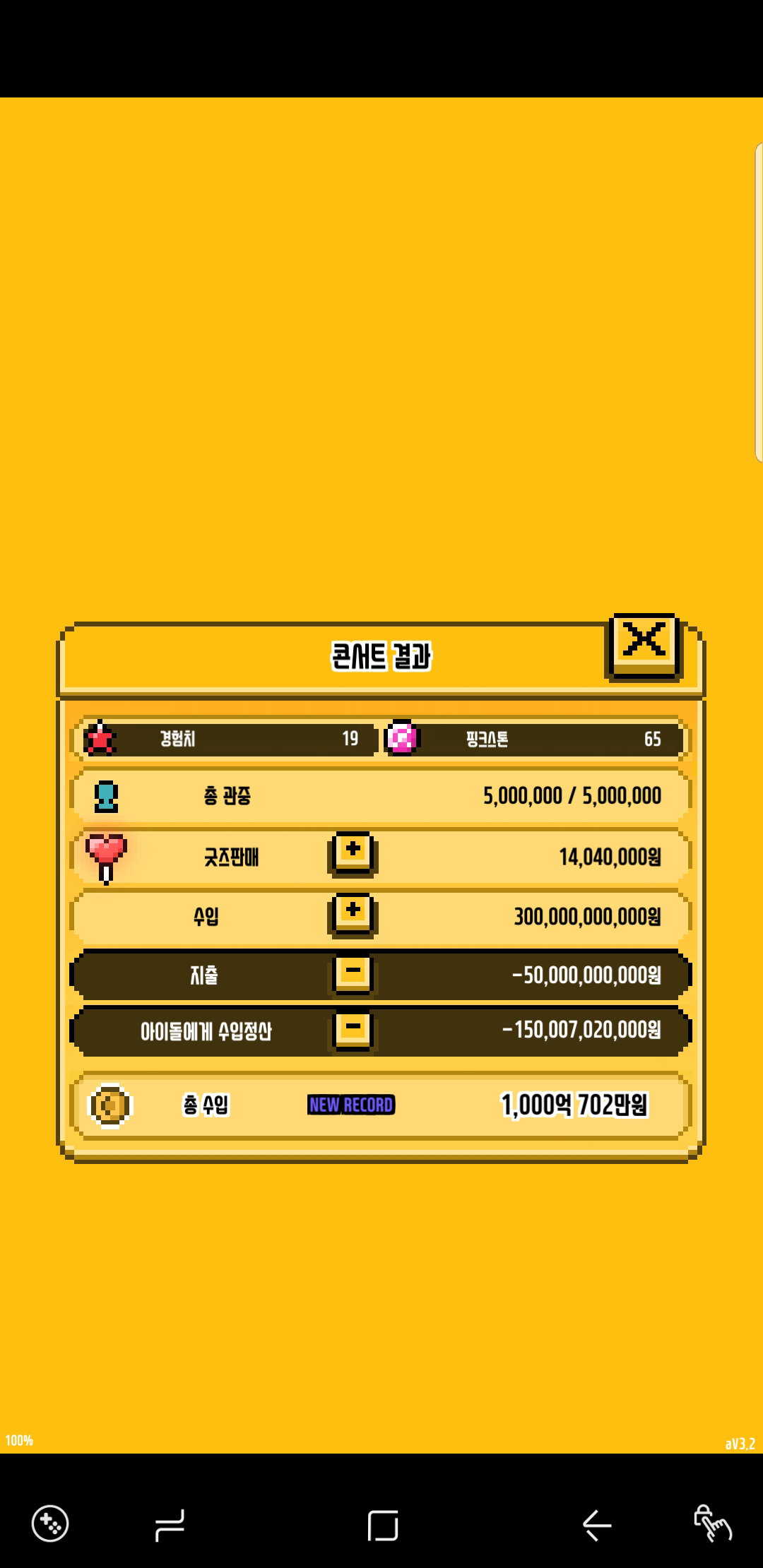
Task: Go back with the navigation bar arrow
Action: tap(597, 1525)
